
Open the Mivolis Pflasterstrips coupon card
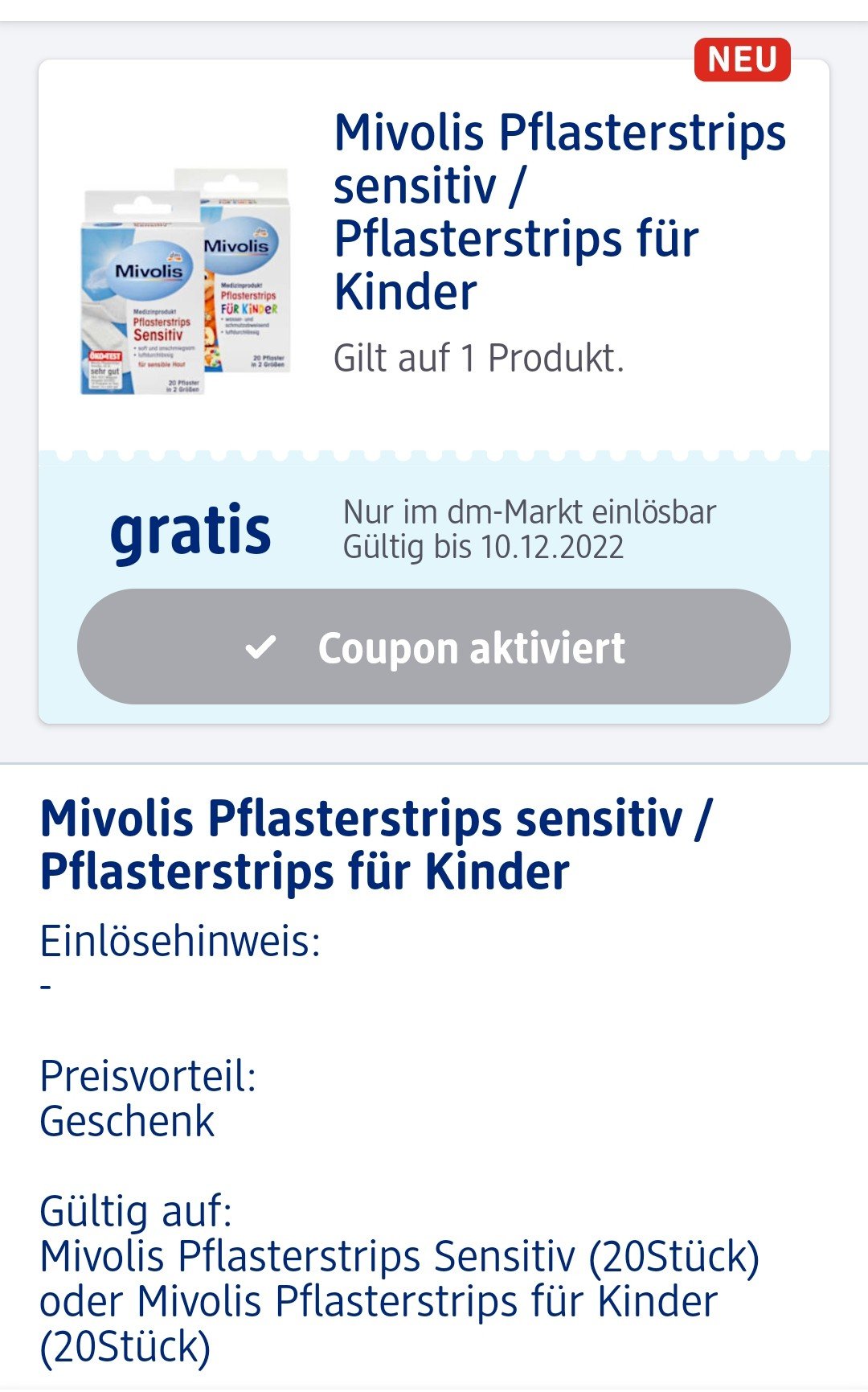[434, 391]
